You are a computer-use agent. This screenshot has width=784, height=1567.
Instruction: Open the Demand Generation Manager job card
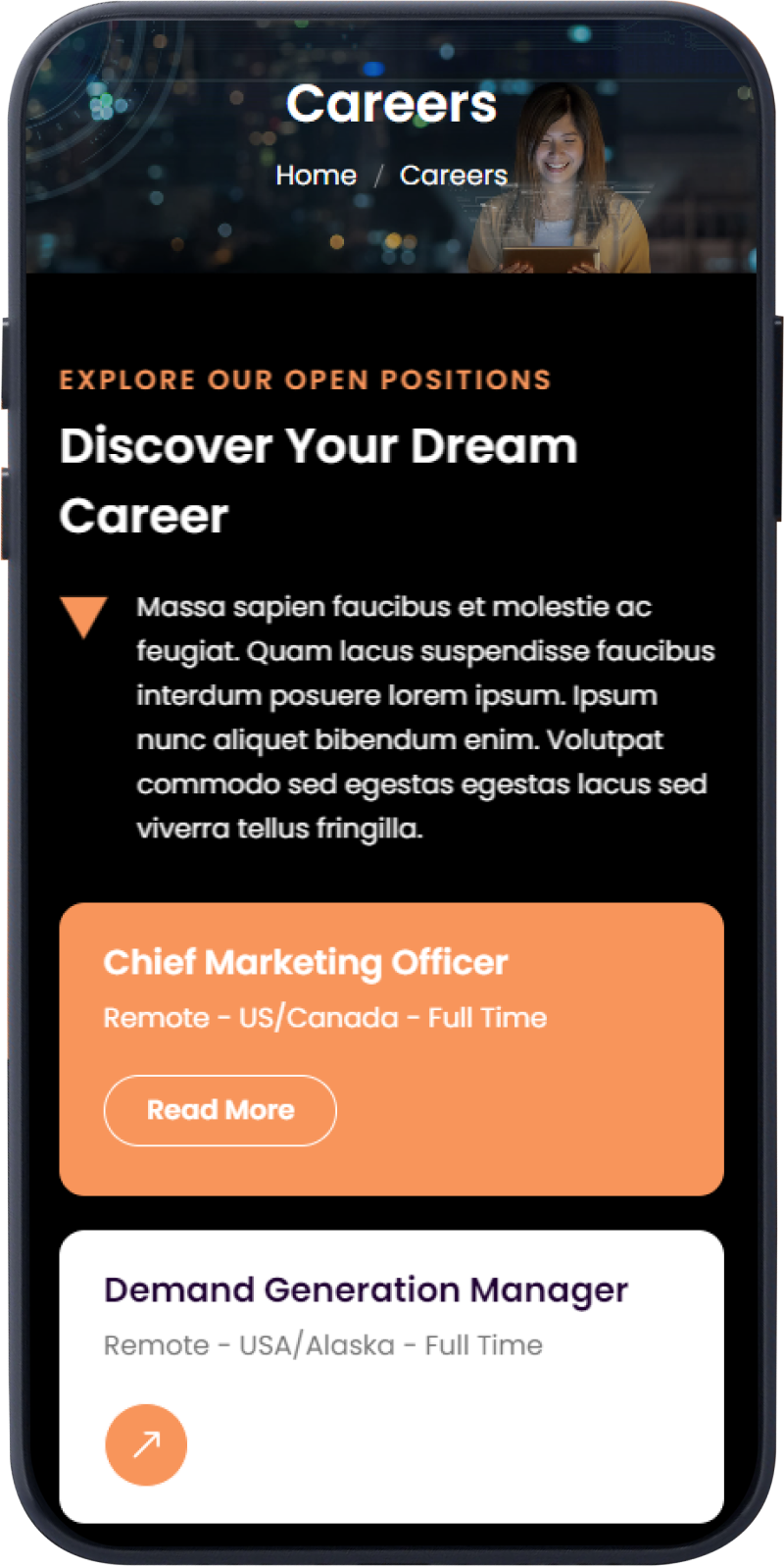(366, 1290)
